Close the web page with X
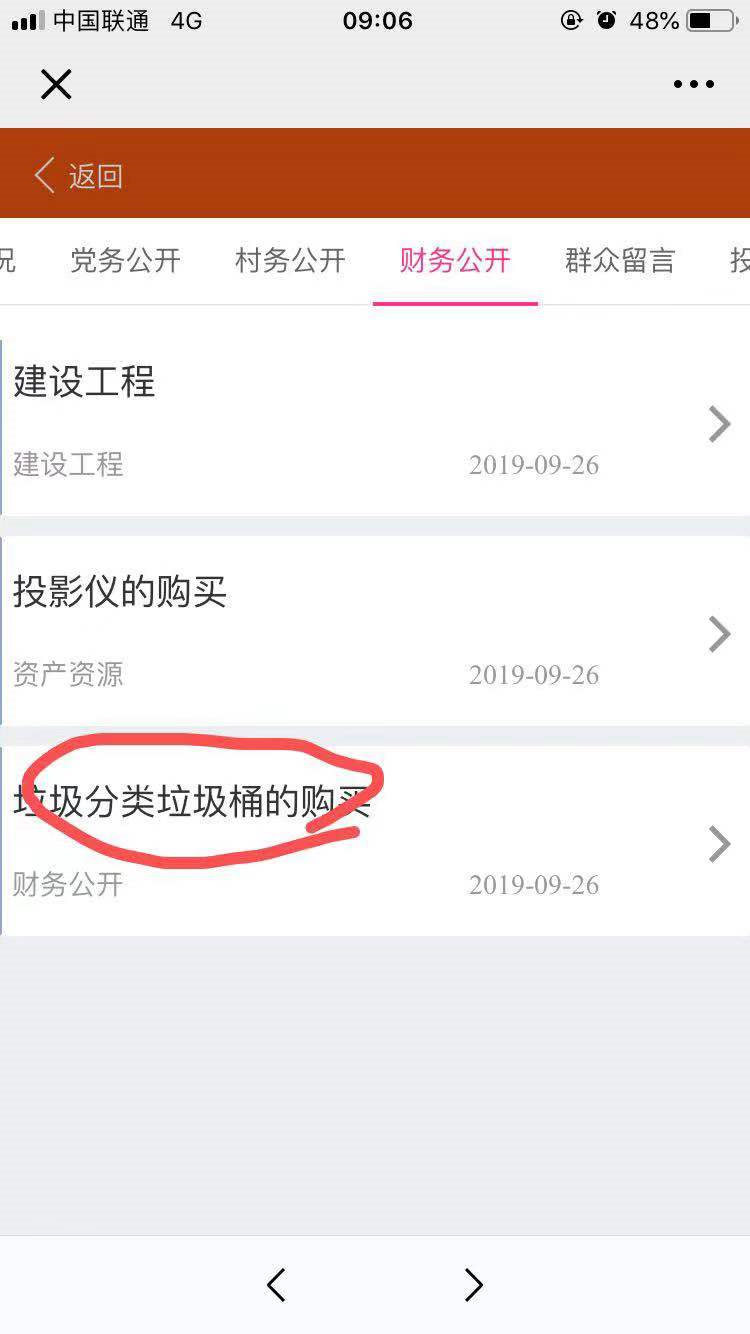Screen dimensions: 750x1334 click(56, 84)
